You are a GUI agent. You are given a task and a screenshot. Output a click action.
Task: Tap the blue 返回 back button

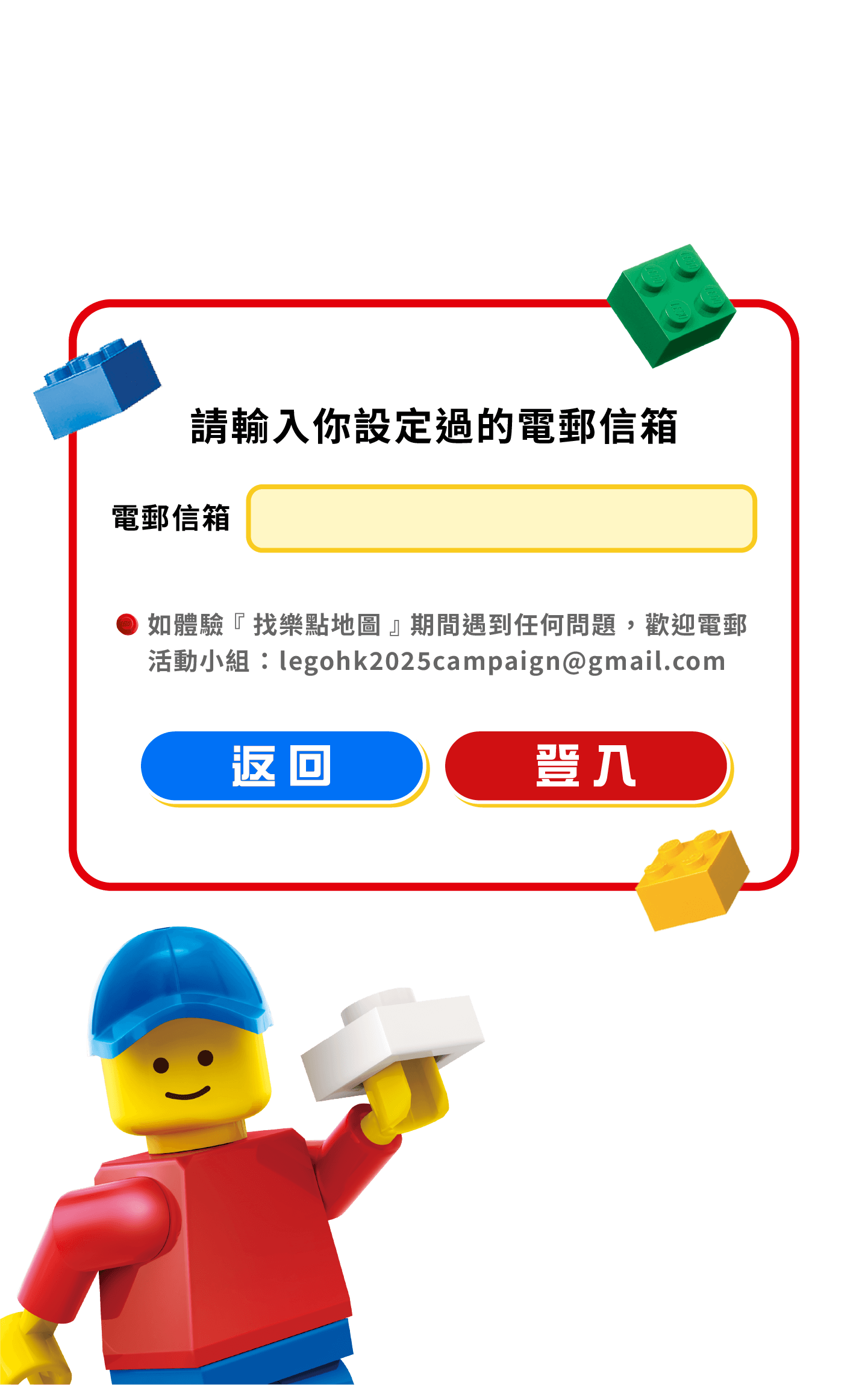(x=282, y=766)
